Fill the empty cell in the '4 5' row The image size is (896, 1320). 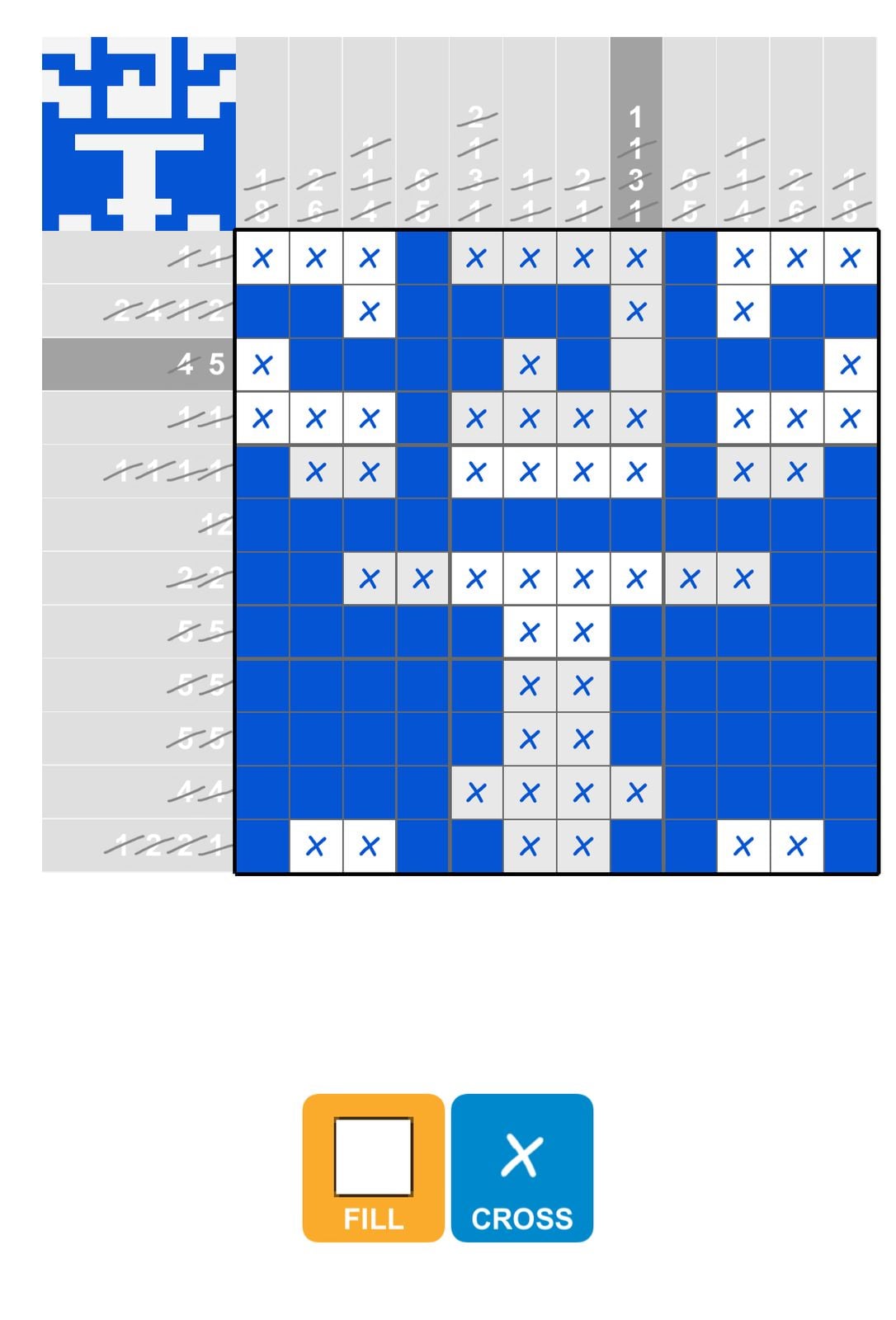click(x=637, y=364)
